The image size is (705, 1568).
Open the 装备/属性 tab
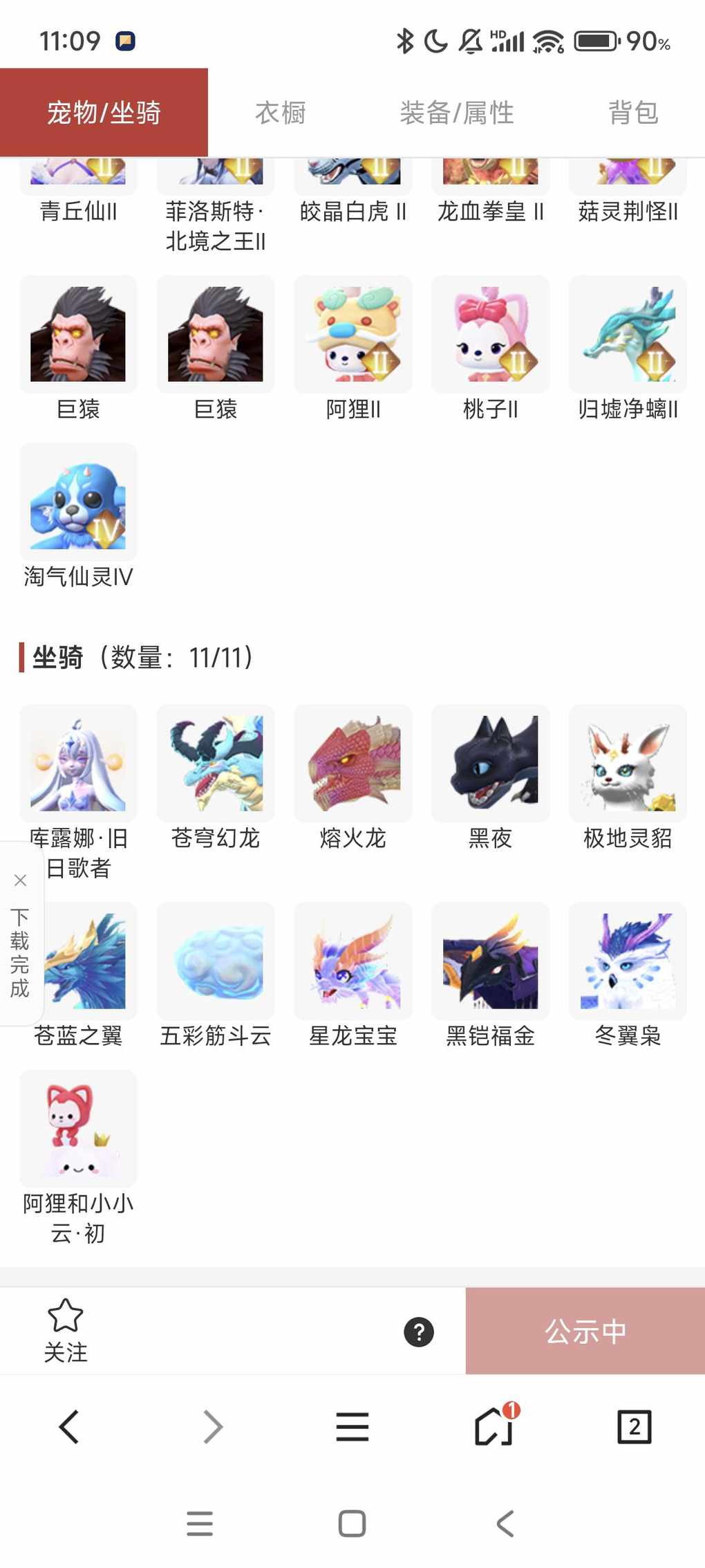pyautogui.click(x=456, y=113)
